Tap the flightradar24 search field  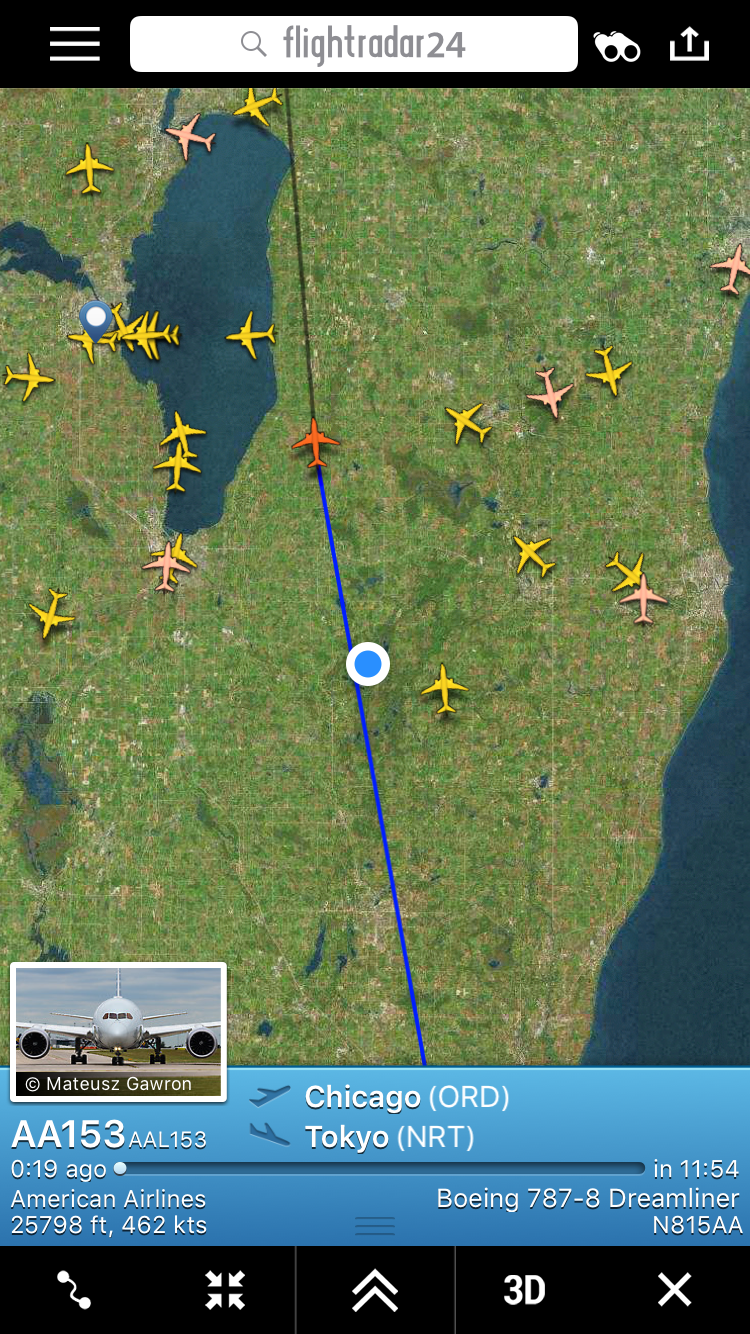click(354, 44)
